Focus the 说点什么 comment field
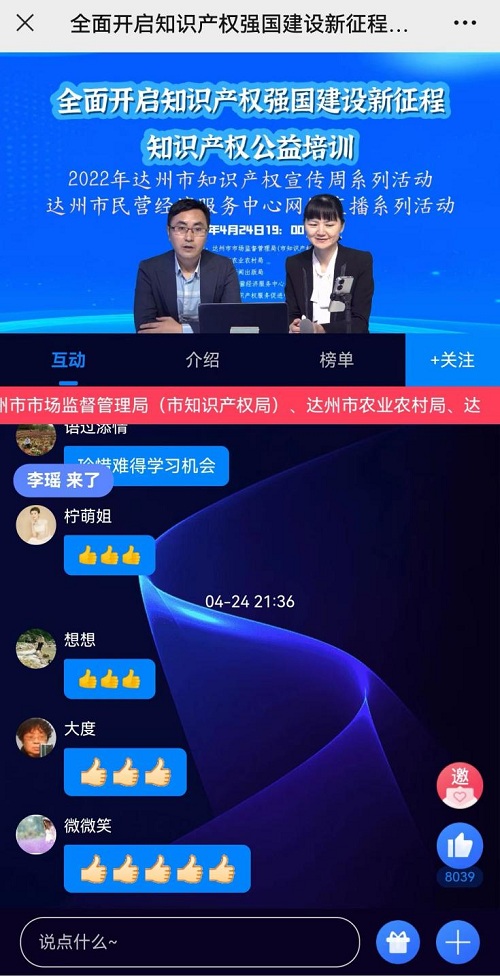Image resolution: width=500 pixels, height=976 pixels. 190,942
